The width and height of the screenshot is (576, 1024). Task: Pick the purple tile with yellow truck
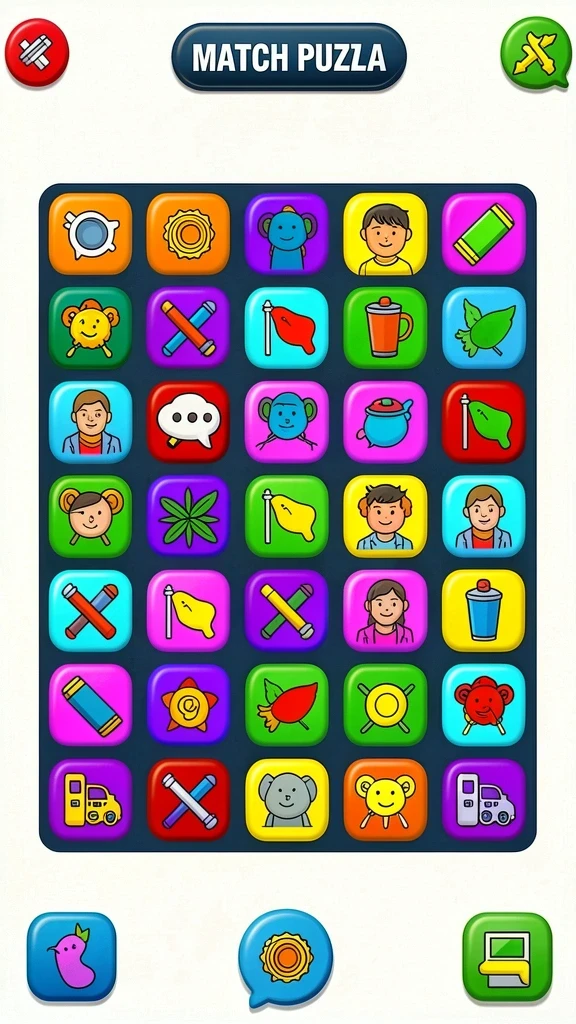pos(90,799)
